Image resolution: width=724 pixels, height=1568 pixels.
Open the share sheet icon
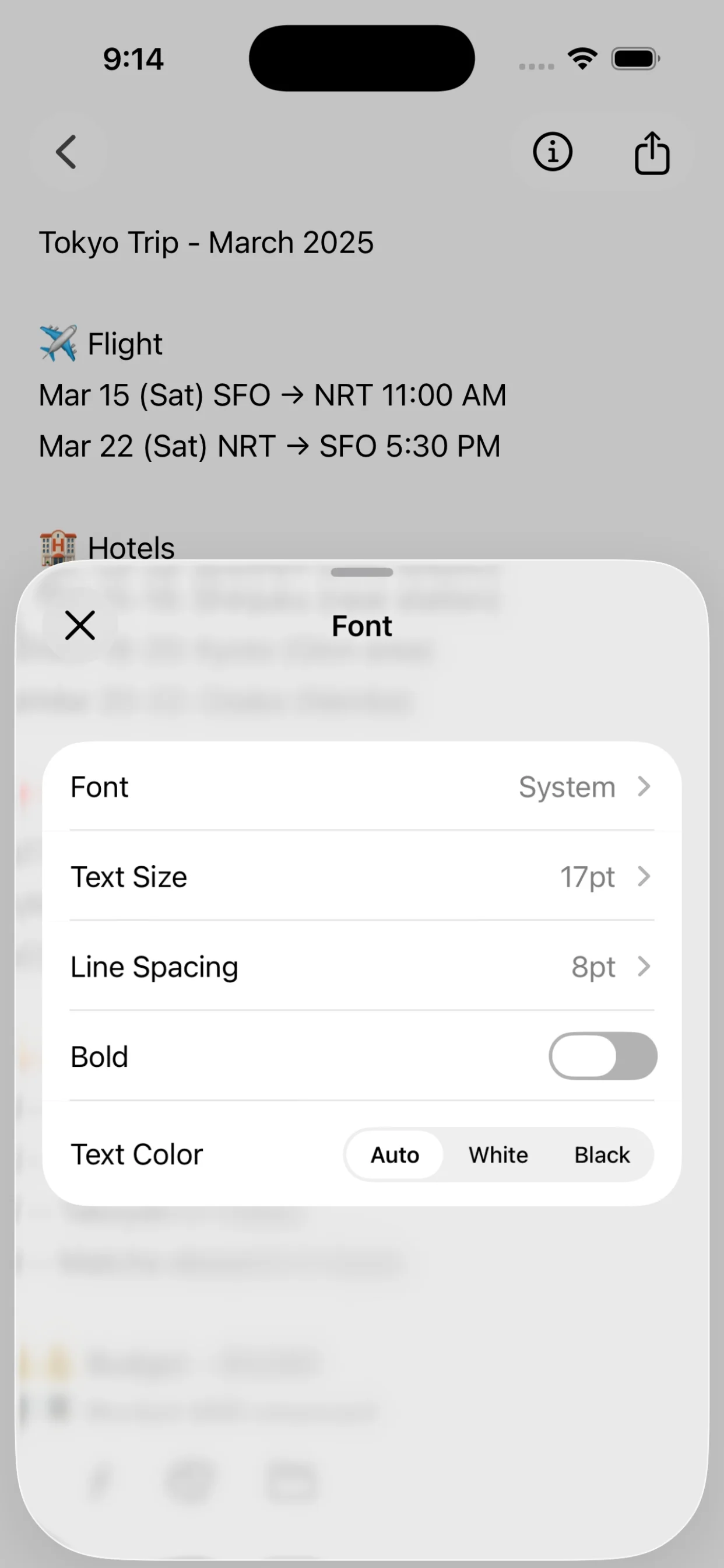[652, 152]
